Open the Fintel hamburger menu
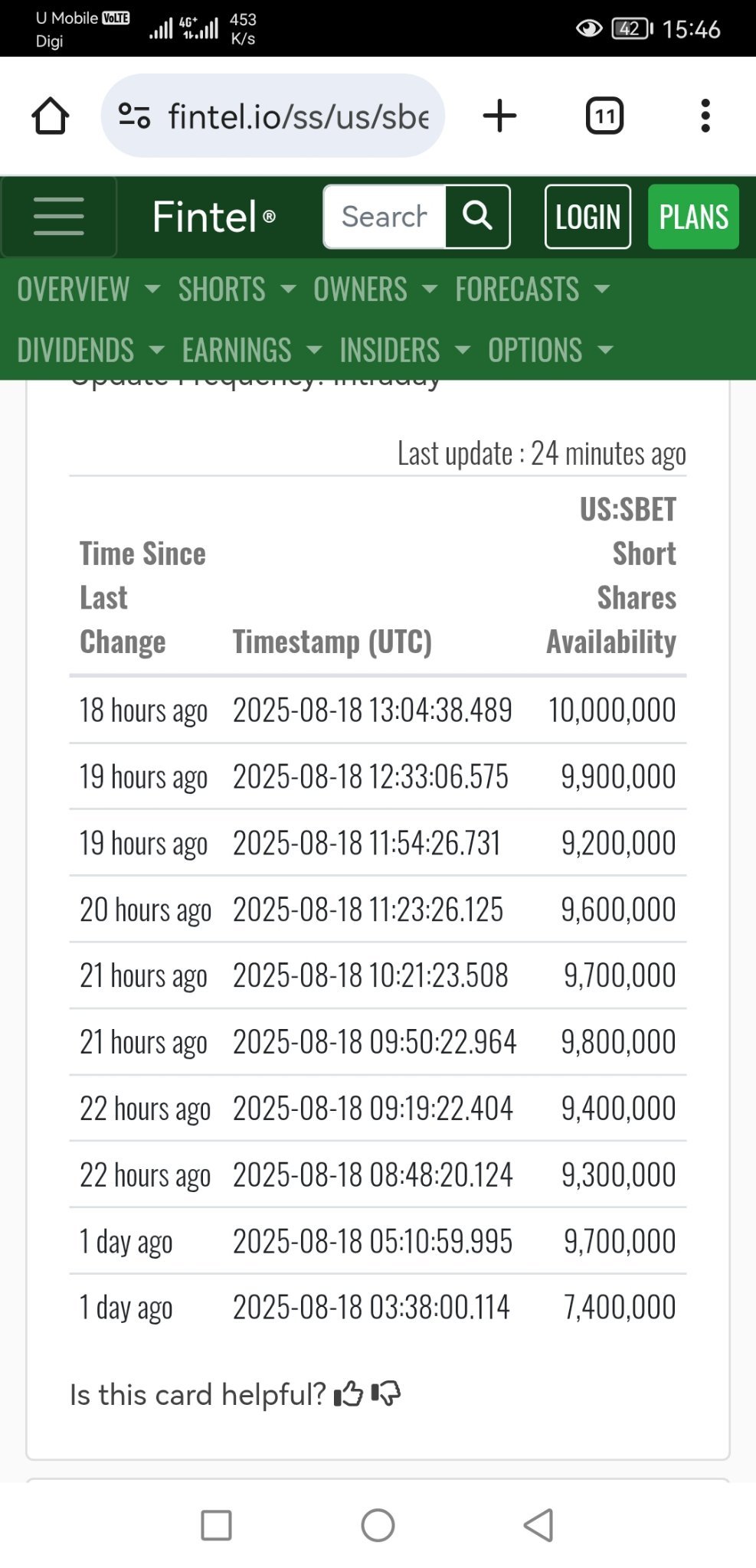Image resolution: width=756 pixels, height=1568 pixels. (59, 217)
